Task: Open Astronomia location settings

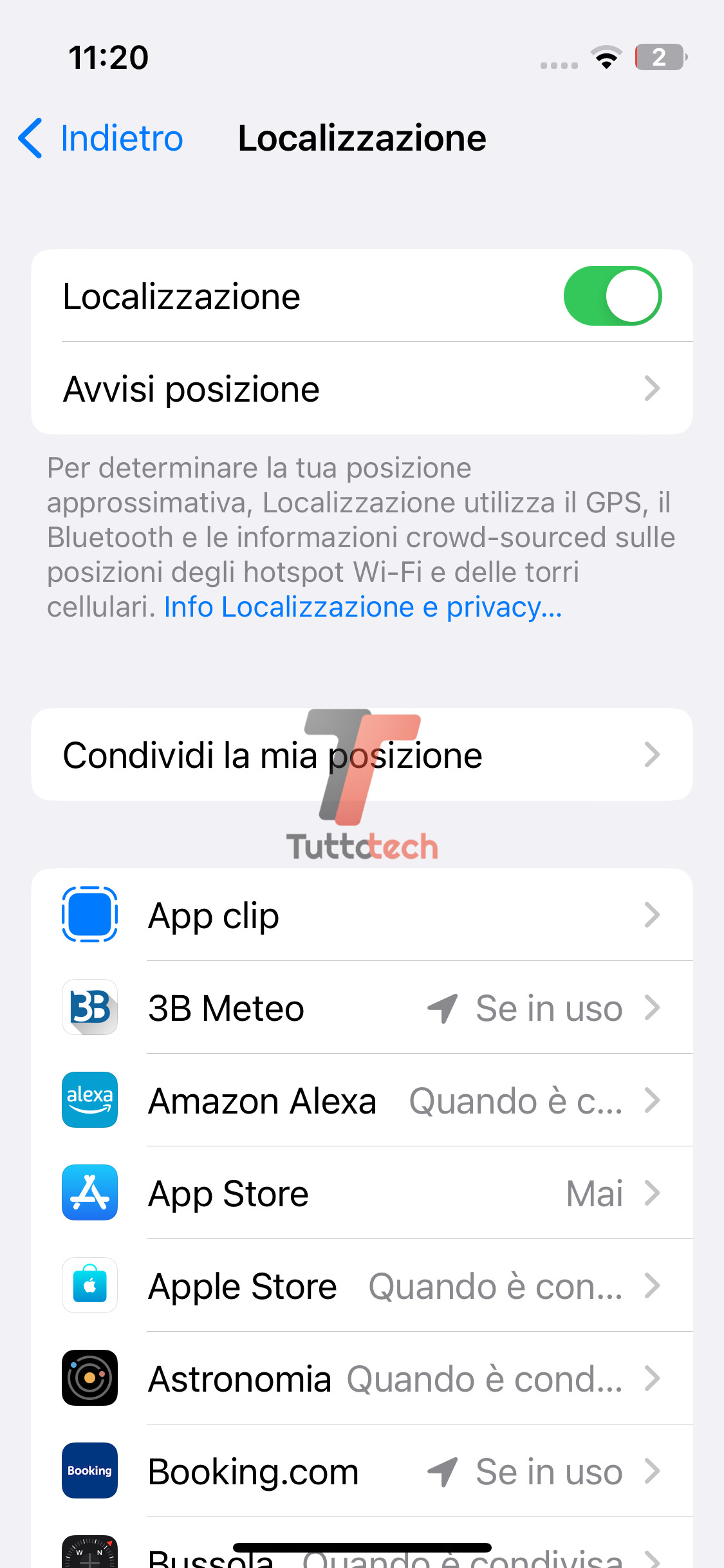Action: point(362,1379)
